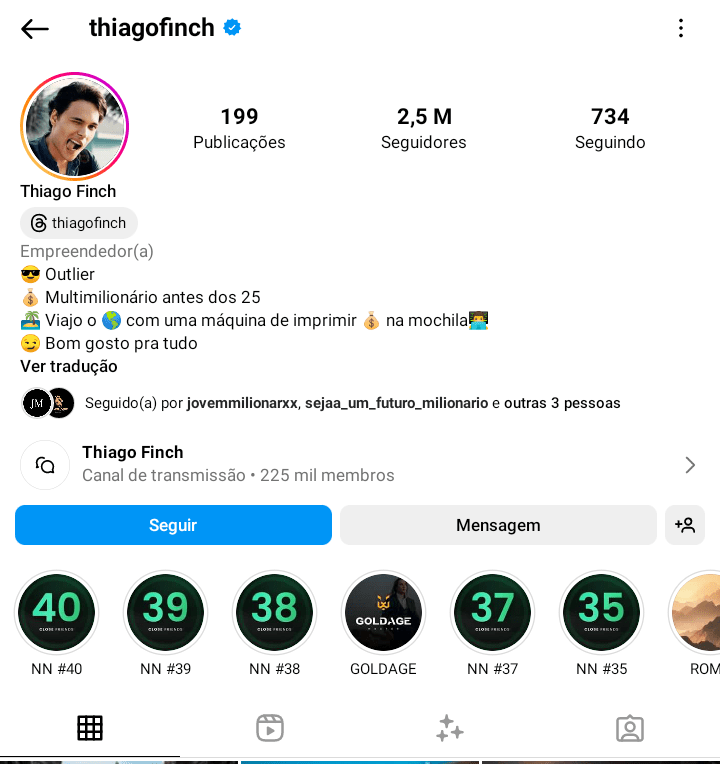Open the NN #40 highlight
Screen dimensions: 720x764
point(57,612)
